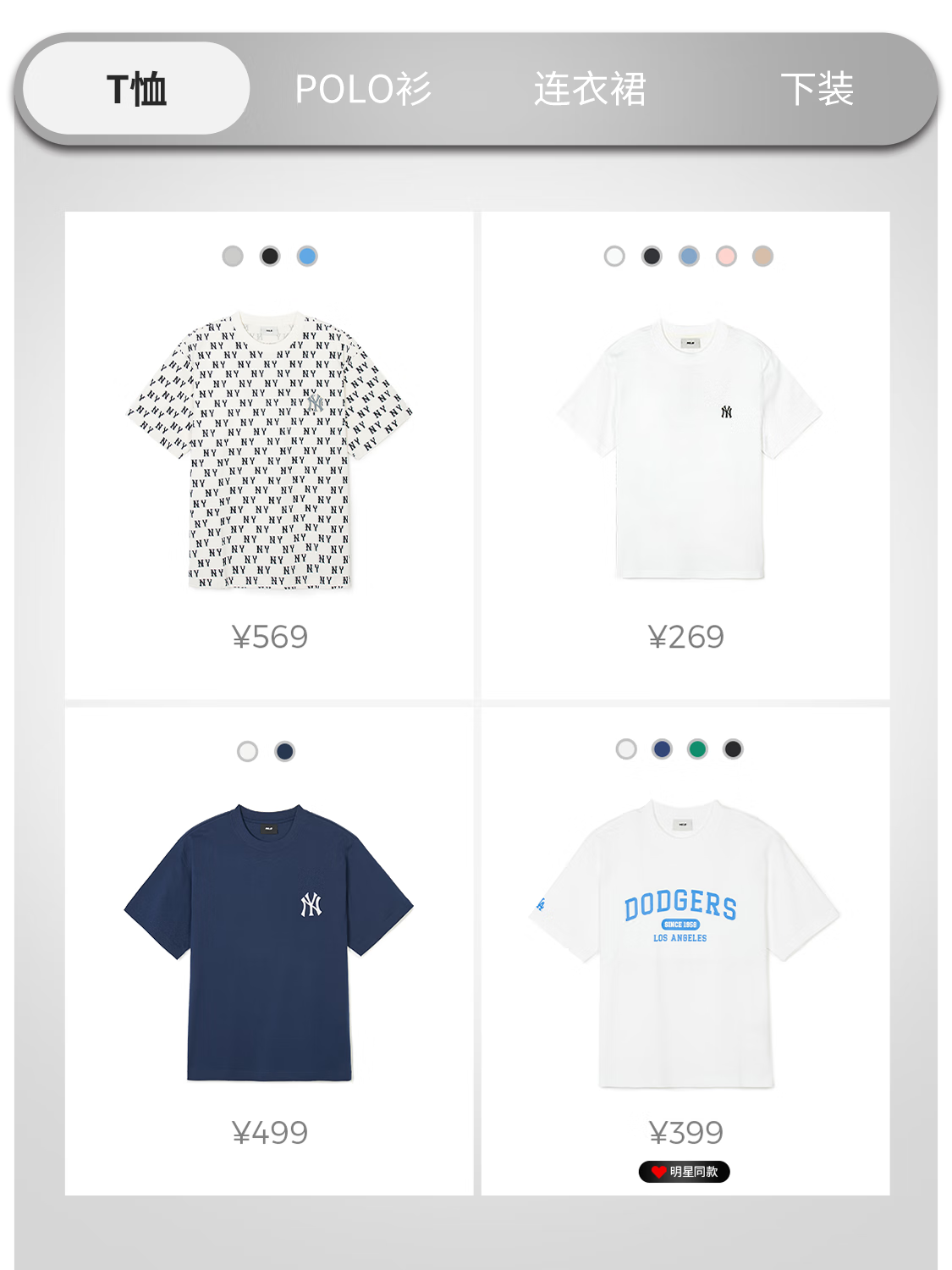Choose the light blue swatch on the ¥269 tee
The height and width of the screenshot is (1270, 952).
688,254
